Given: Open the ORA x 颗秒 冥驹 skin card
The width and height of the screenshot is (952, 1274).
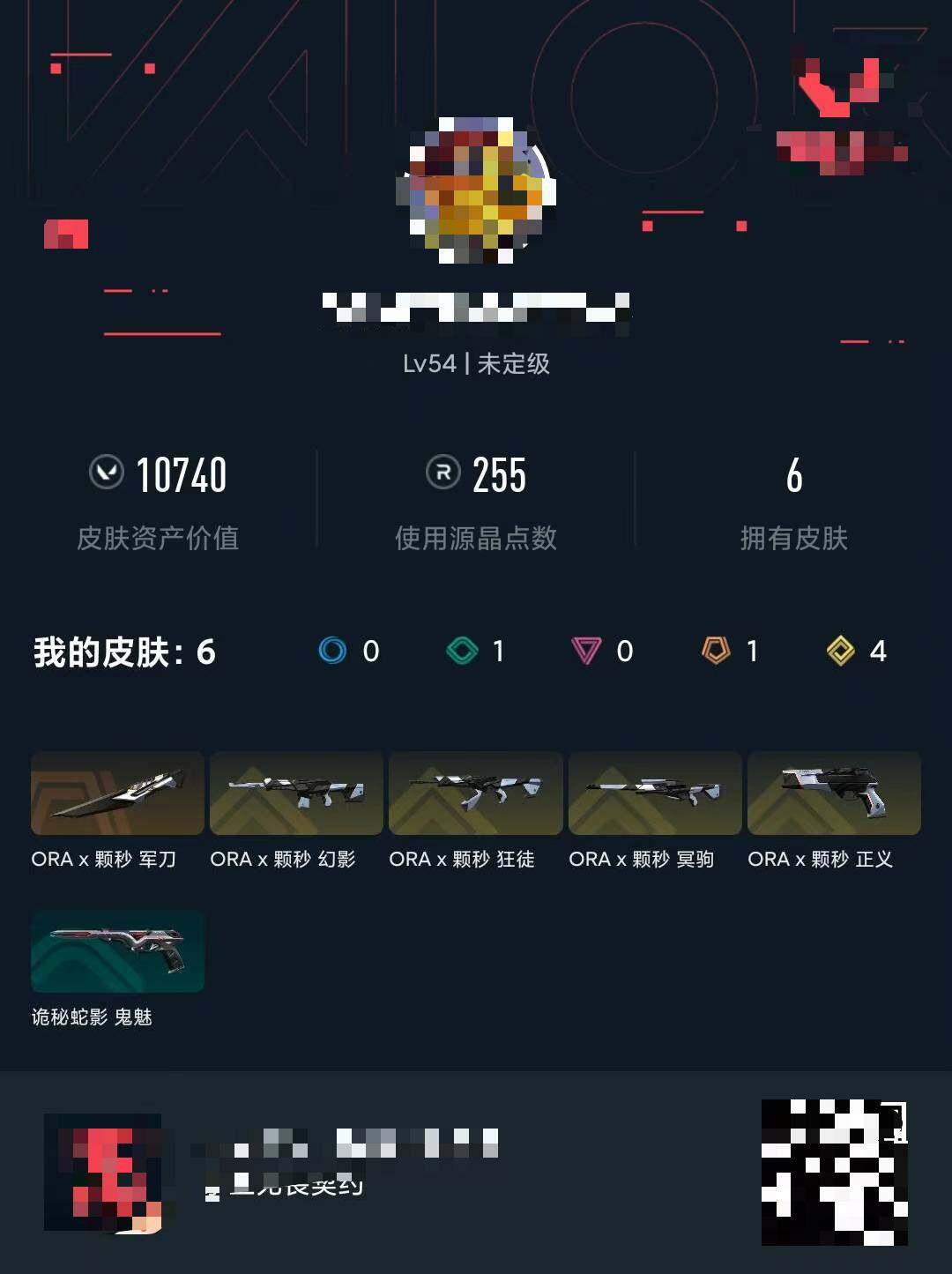Looking at the screenshot, I should pos(656,794).
